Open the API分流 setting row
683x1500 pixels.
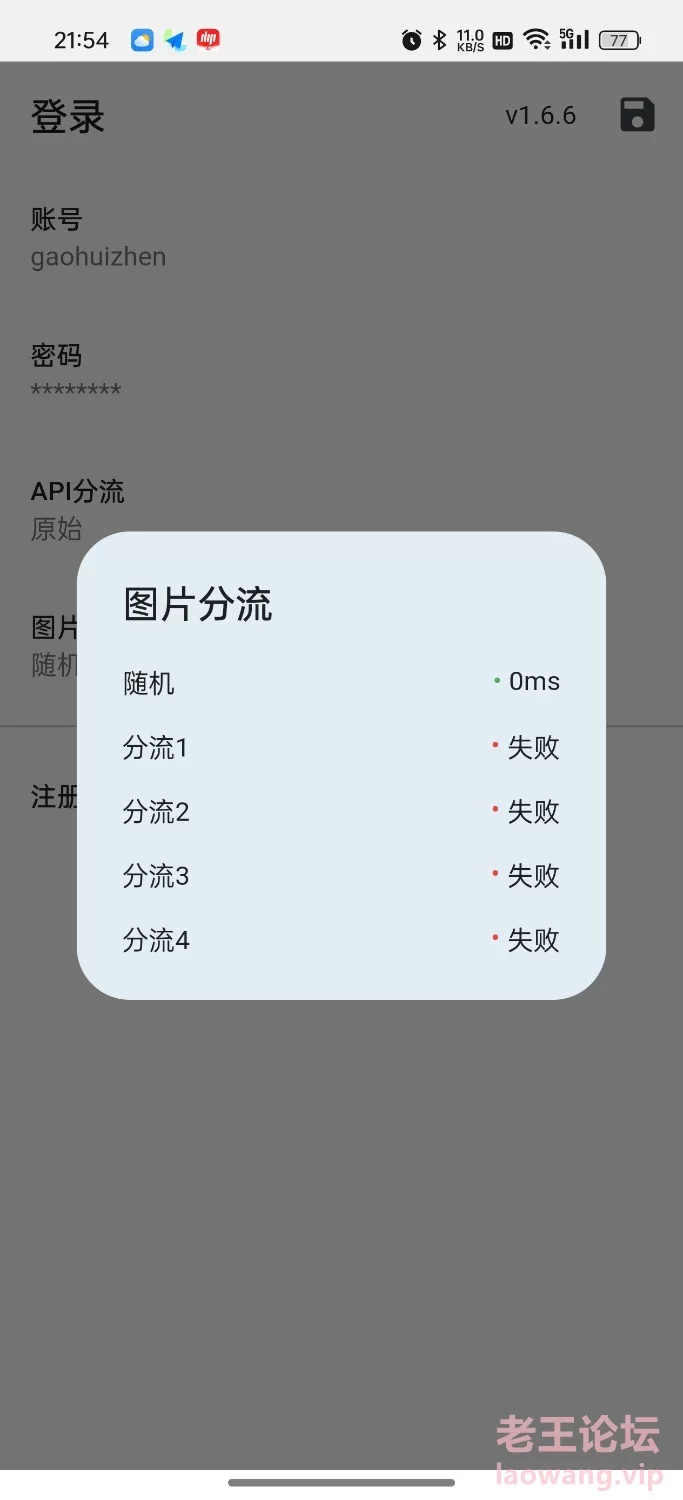341,509
